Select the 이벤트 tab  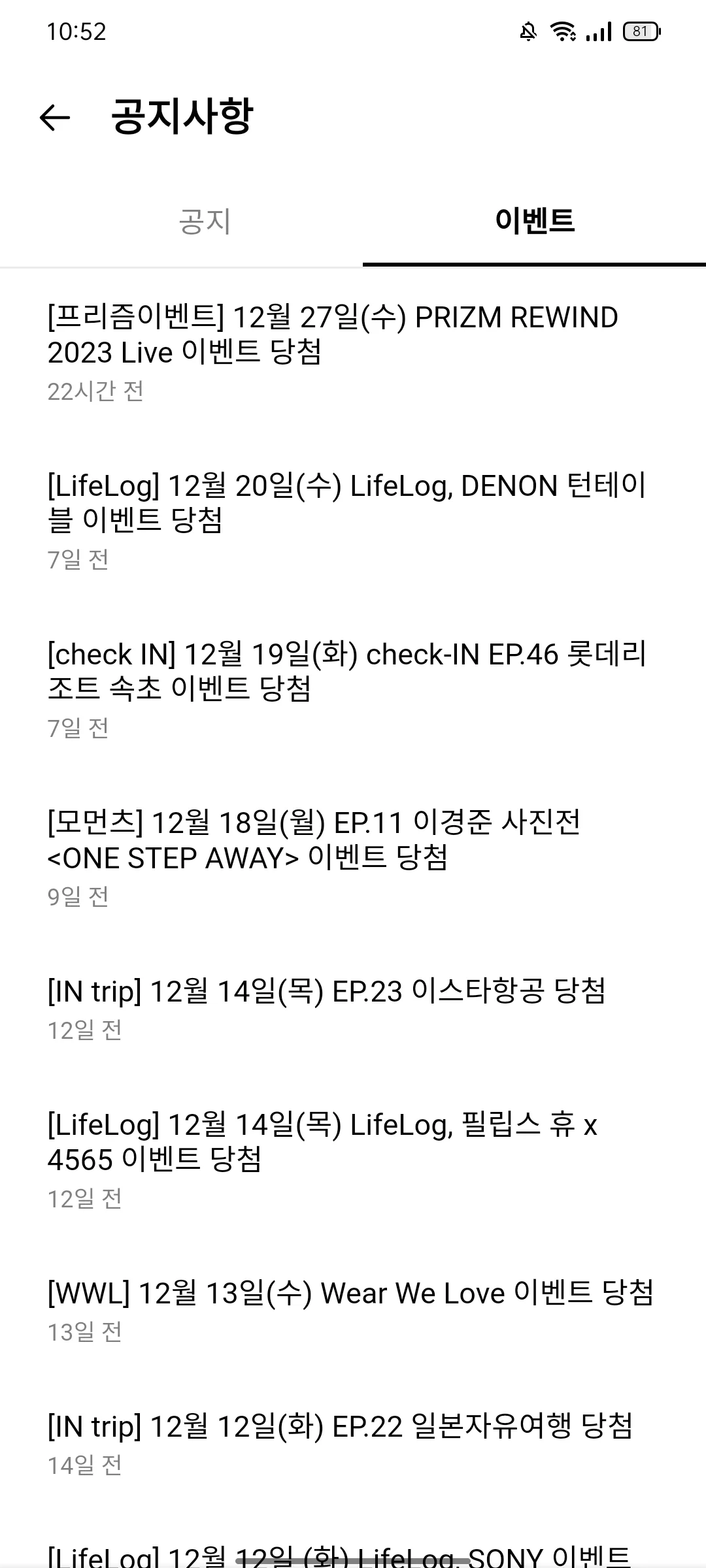point(534,221)
